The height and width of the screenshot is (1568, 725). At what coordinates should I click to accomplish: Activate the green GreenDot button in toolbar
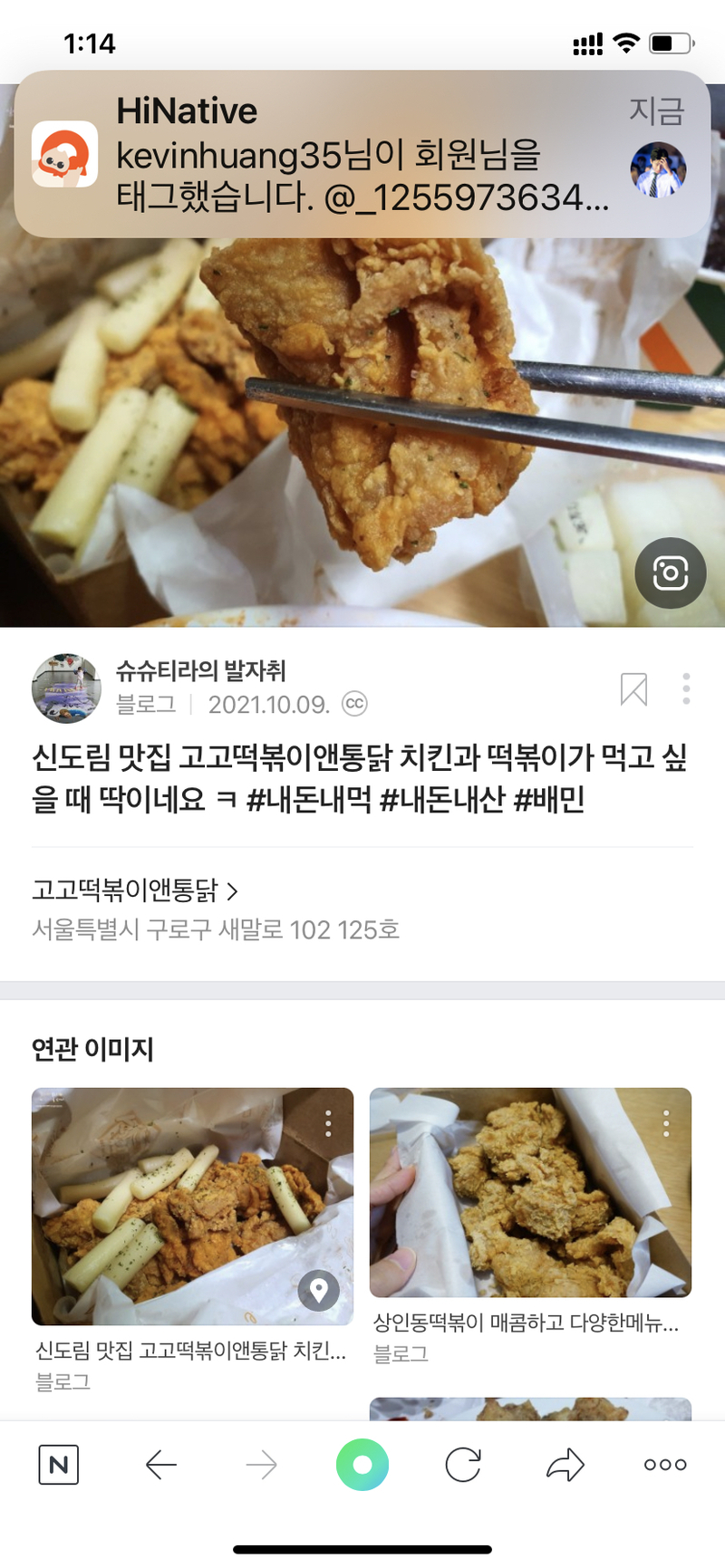362,1463
